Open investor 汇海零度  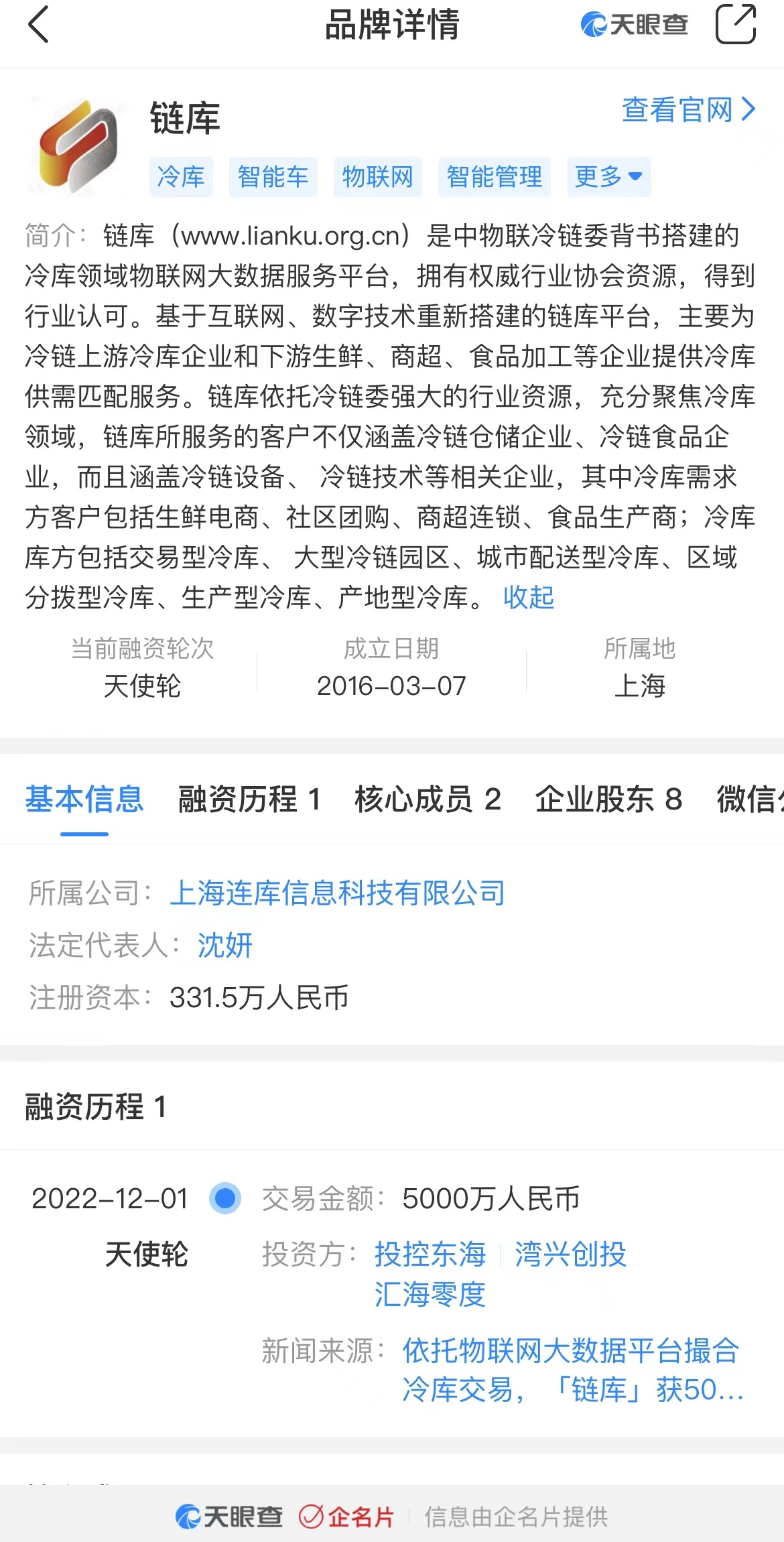pyautogui.click(x=430, y=1294)
